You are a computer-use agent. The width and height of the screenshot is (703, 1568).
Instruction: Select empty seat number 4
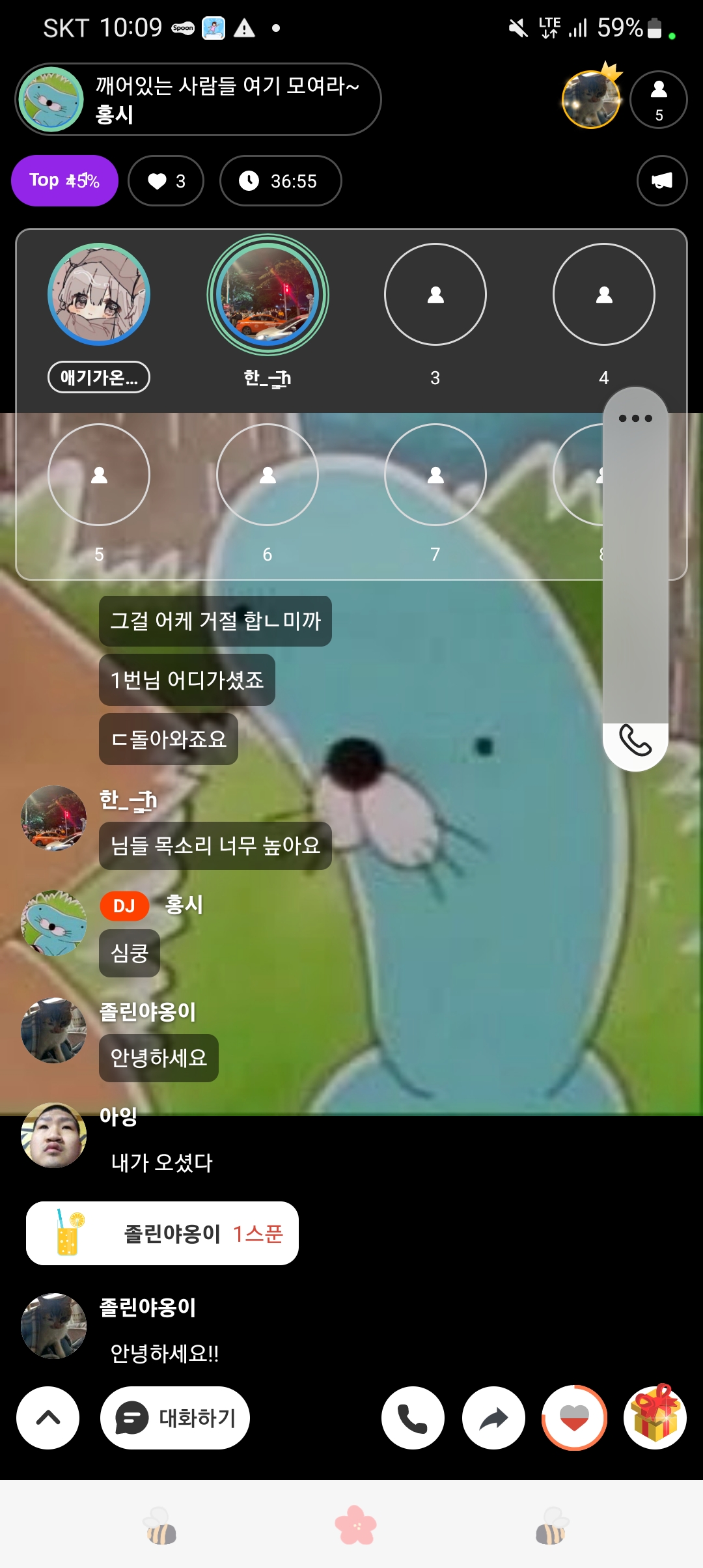604,294
